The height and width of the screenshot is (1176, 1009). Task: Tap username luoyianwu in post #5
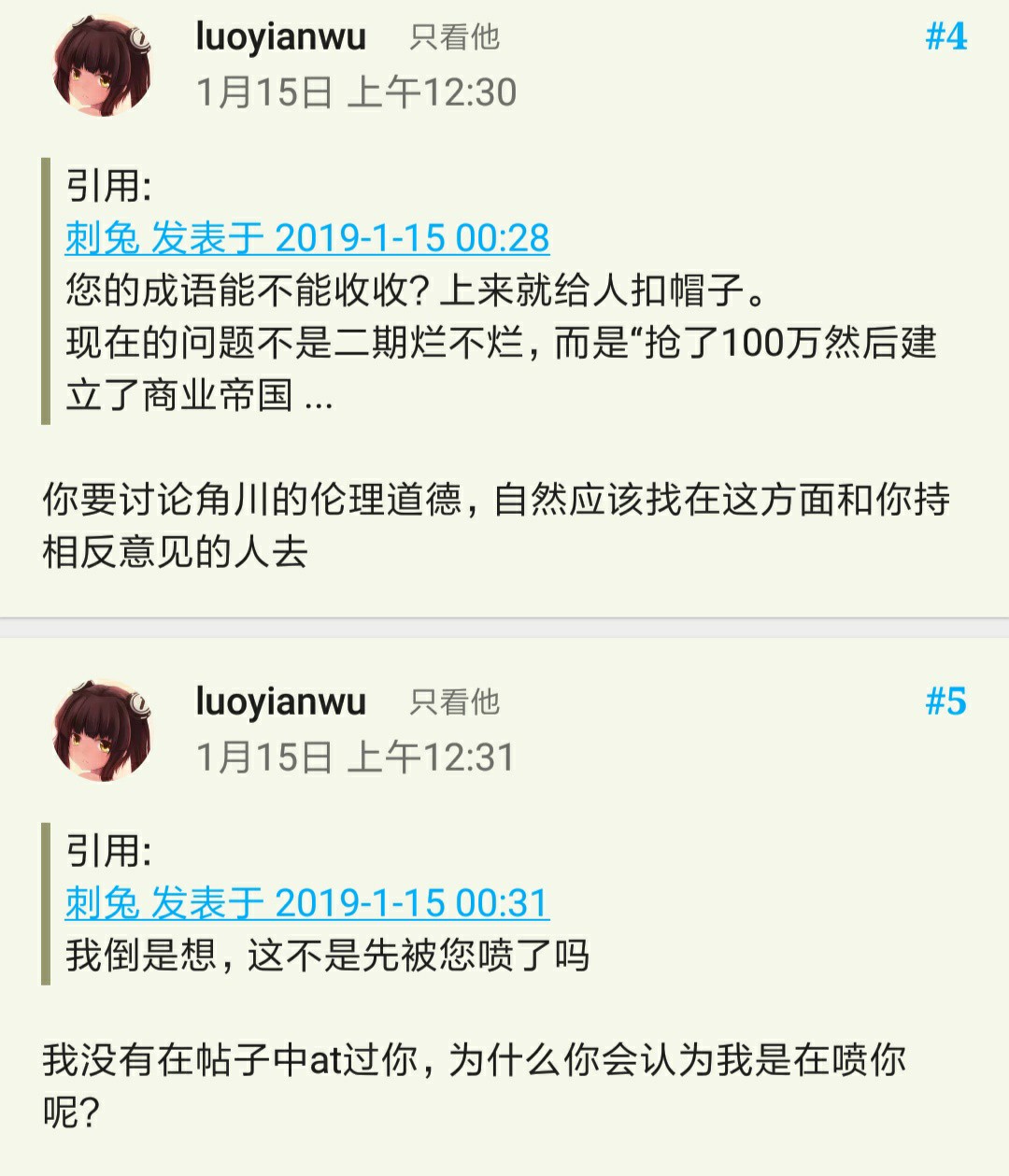(280, 701)
